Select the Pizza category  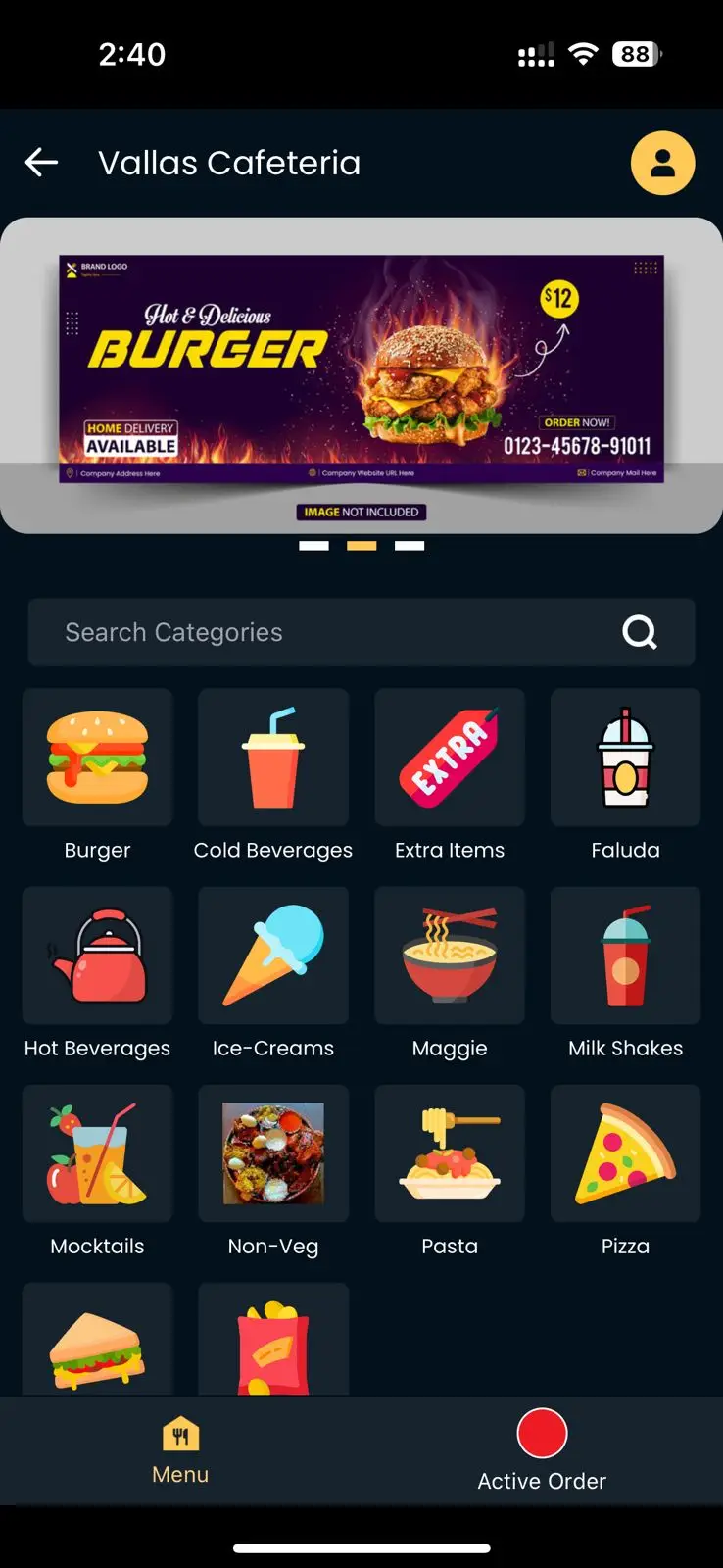625,1154
